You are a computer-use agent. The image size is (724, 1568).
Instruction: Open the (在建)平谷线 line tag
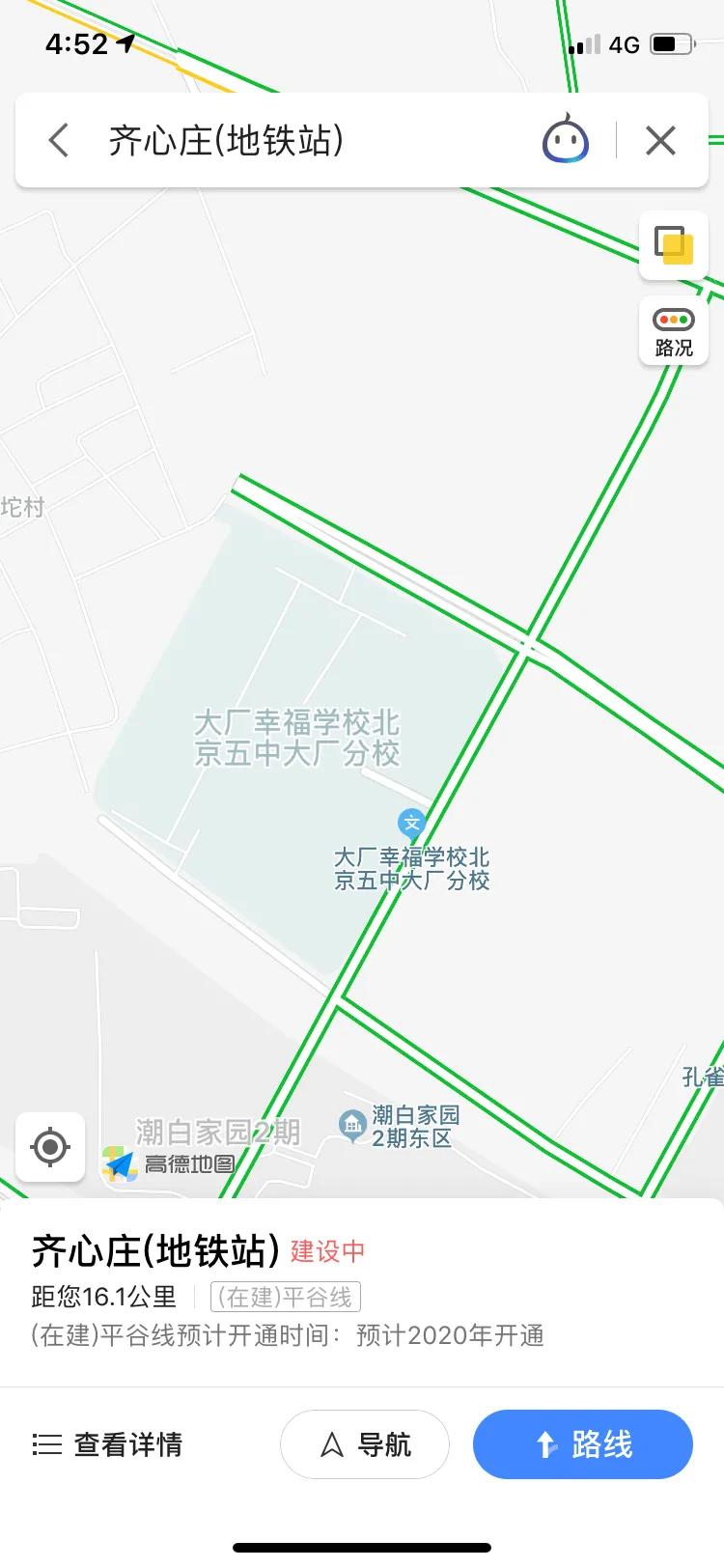coord(285,1297)
